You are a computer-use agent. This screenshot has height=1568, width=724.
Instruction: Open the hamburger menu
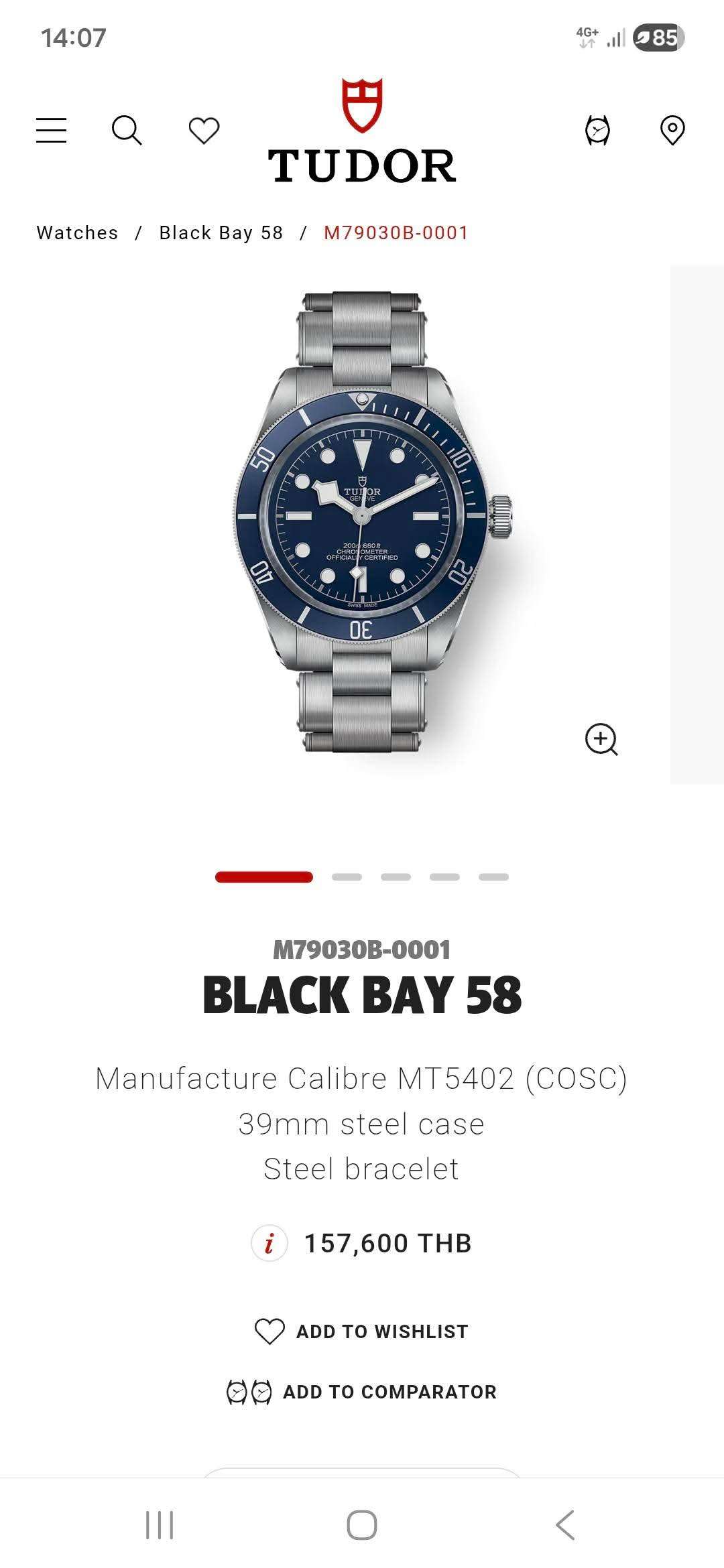(x=51, y=130)
